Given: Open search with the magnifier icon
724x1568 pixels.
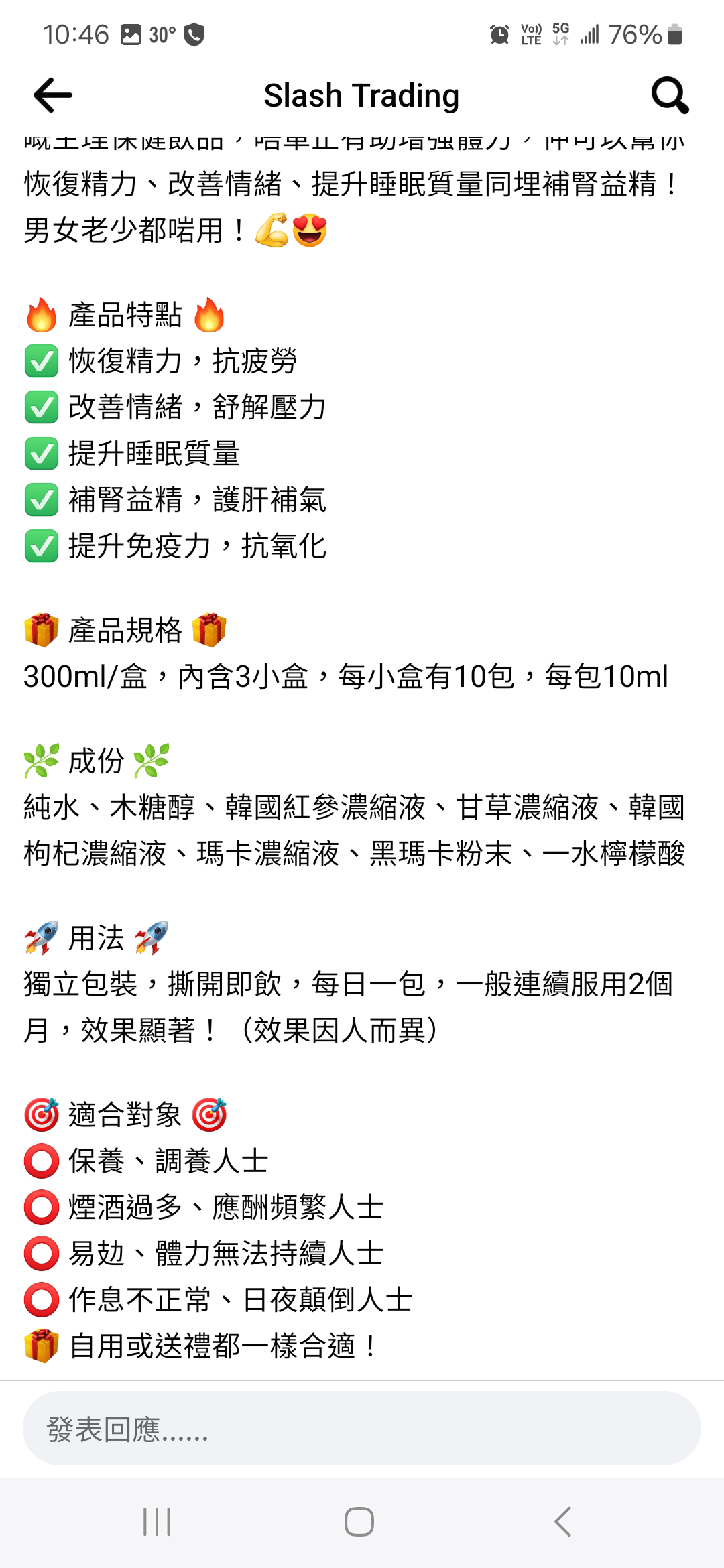Looking at the screenshot, I should (x=670, y=95).
